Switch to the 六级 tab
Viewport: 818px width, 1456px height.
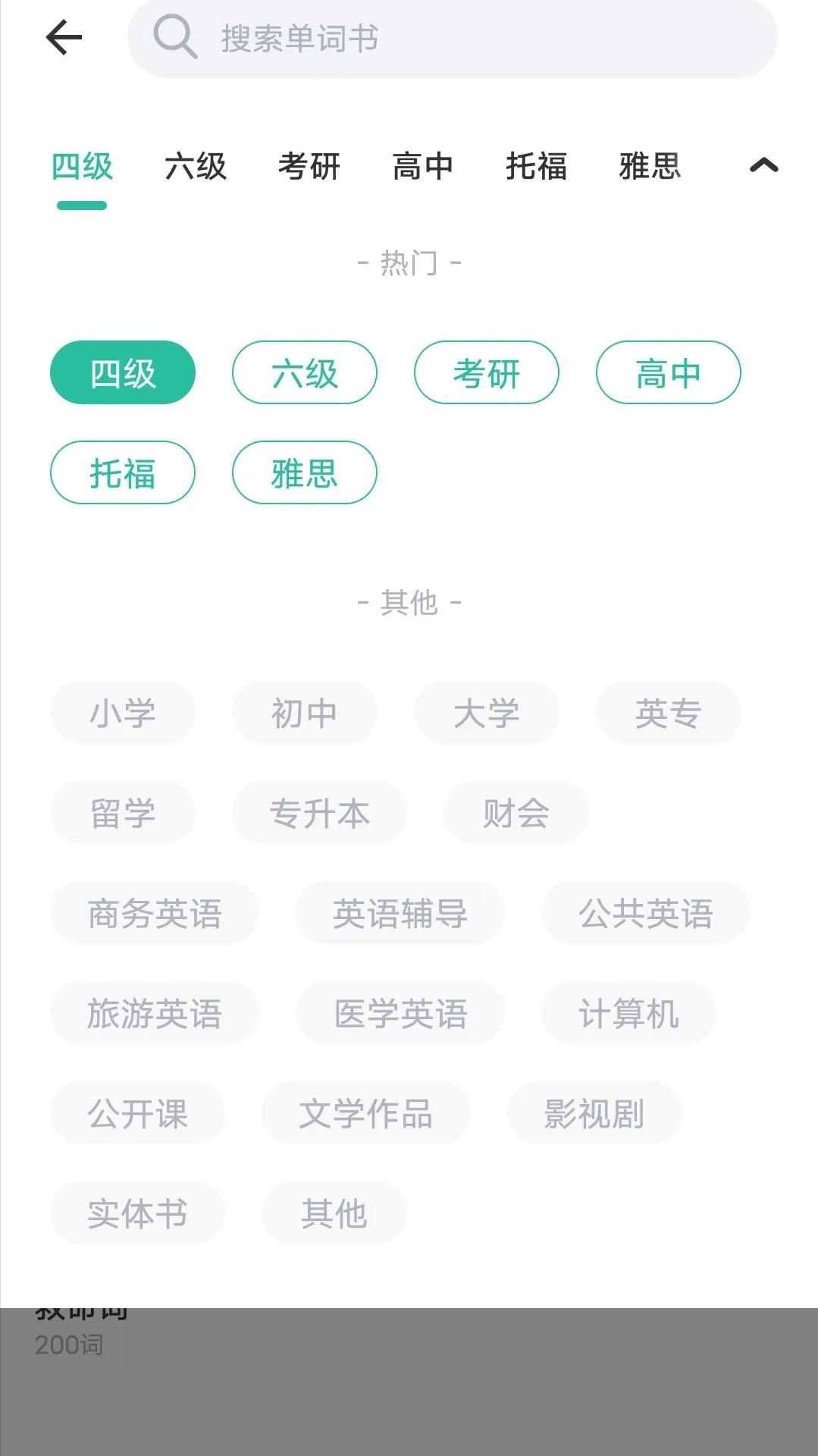[x=196, y=167]
